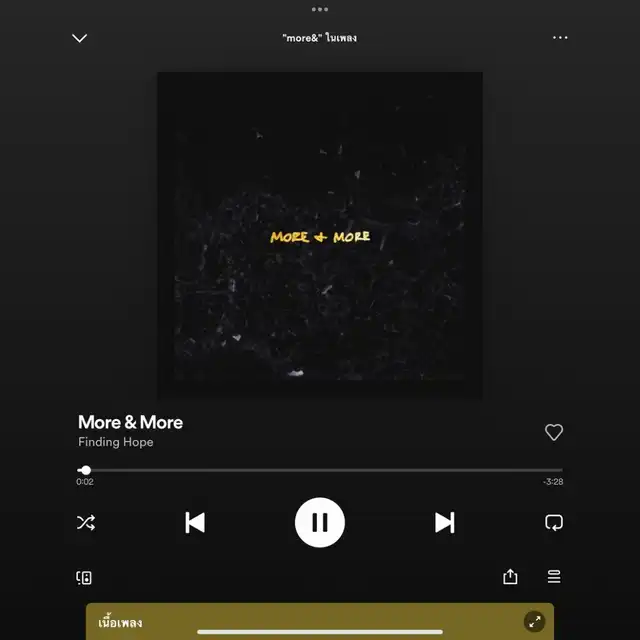Share this song
Viewport: 640px width, 640px height.
pos(510,577)
